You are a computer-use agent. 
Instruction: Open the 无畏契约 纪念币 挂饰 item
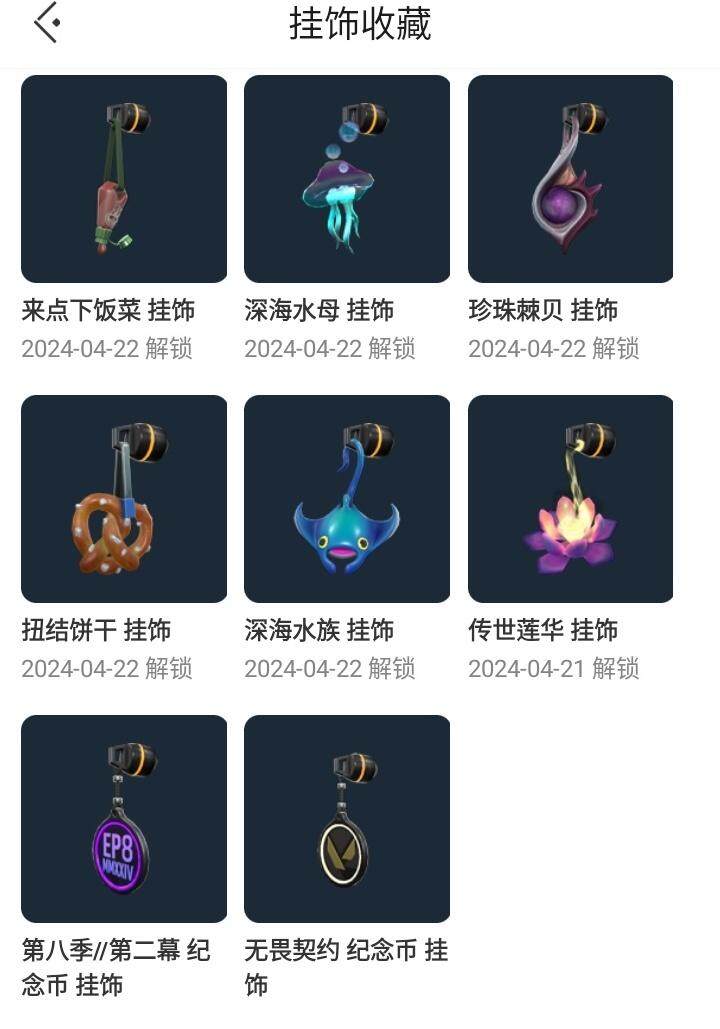(347, 819)
